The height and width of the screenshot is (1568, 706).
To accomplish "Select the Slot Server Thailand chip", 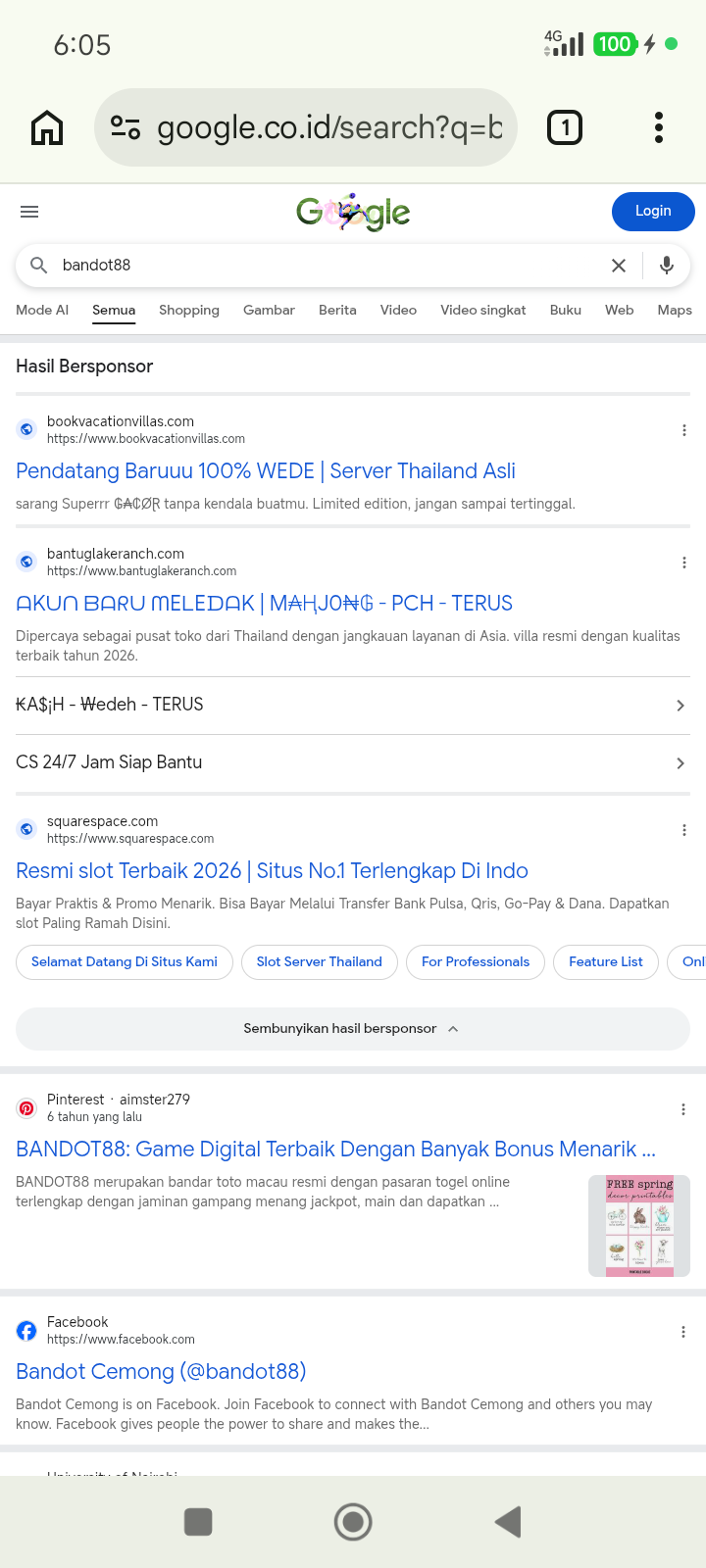I will tap(320, 962).
